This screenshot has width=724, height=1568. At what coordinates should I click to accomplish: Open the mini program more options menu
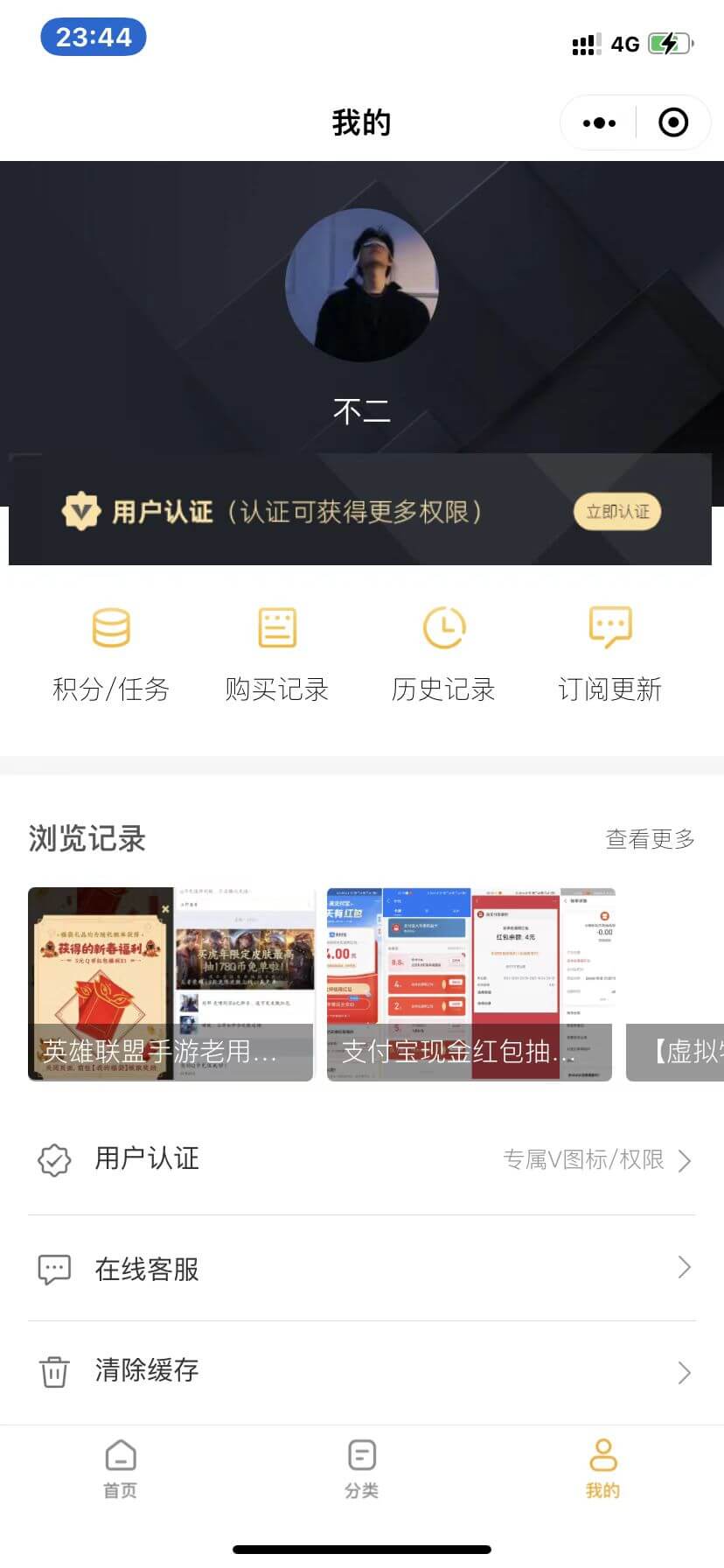(x=599, y=123)
